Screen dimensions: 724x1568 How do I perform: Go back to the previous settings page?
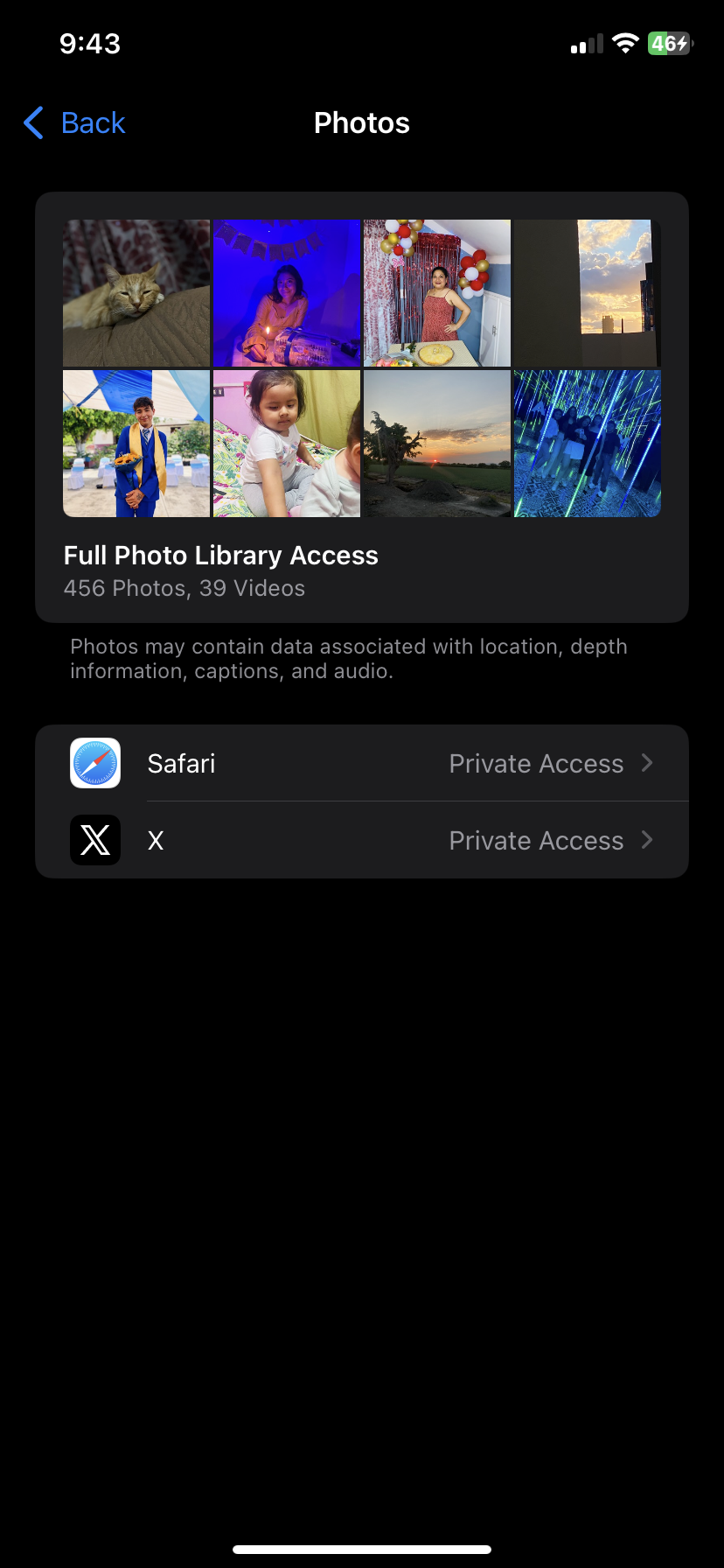(75, 123)
